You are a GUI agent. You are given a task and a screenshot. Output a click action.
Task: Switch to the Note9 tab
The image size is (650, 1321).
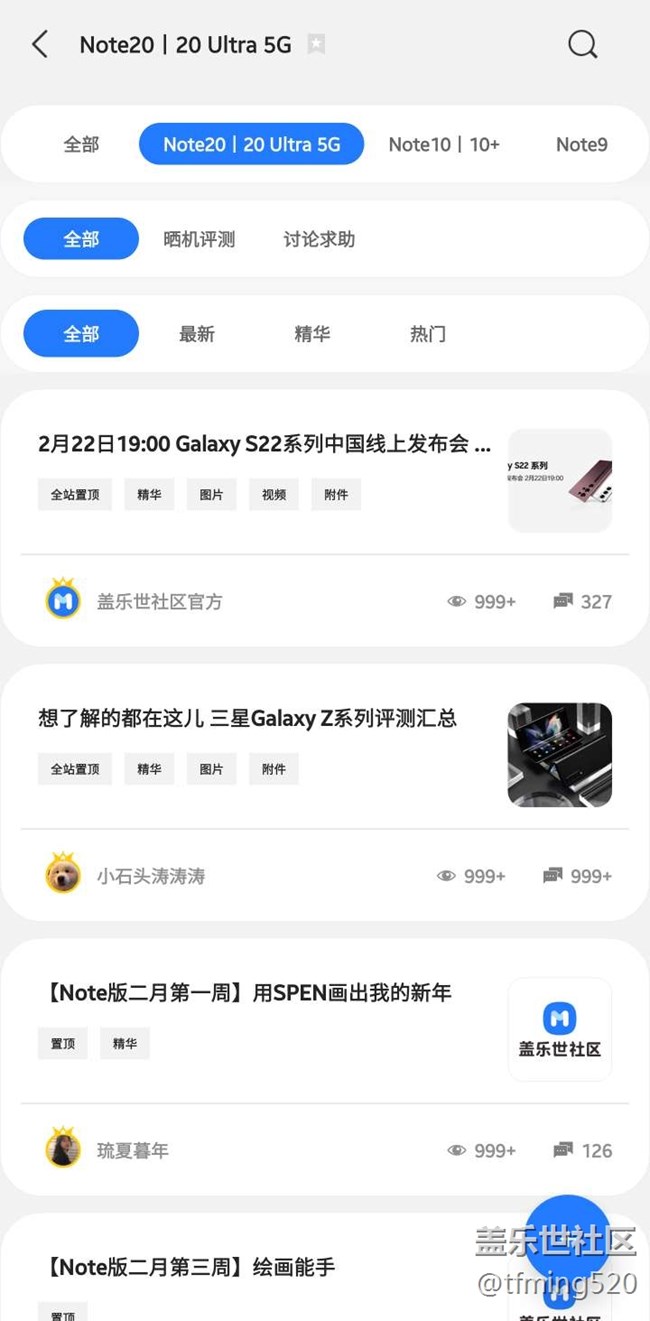581,144
